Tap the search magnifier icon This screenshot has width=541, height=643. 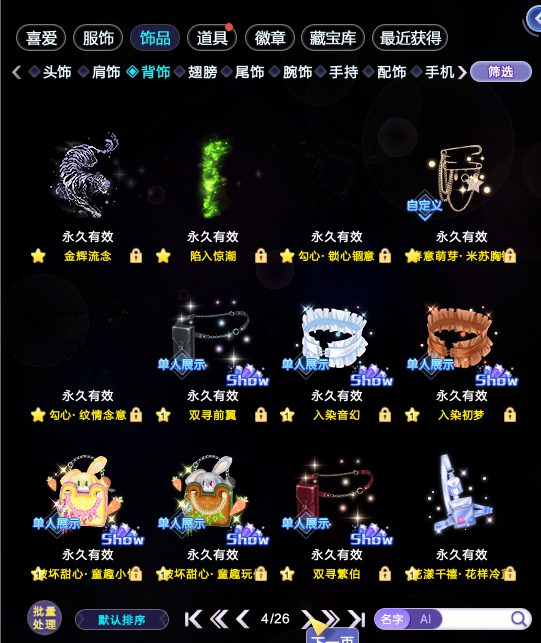(x=519, y=619)
